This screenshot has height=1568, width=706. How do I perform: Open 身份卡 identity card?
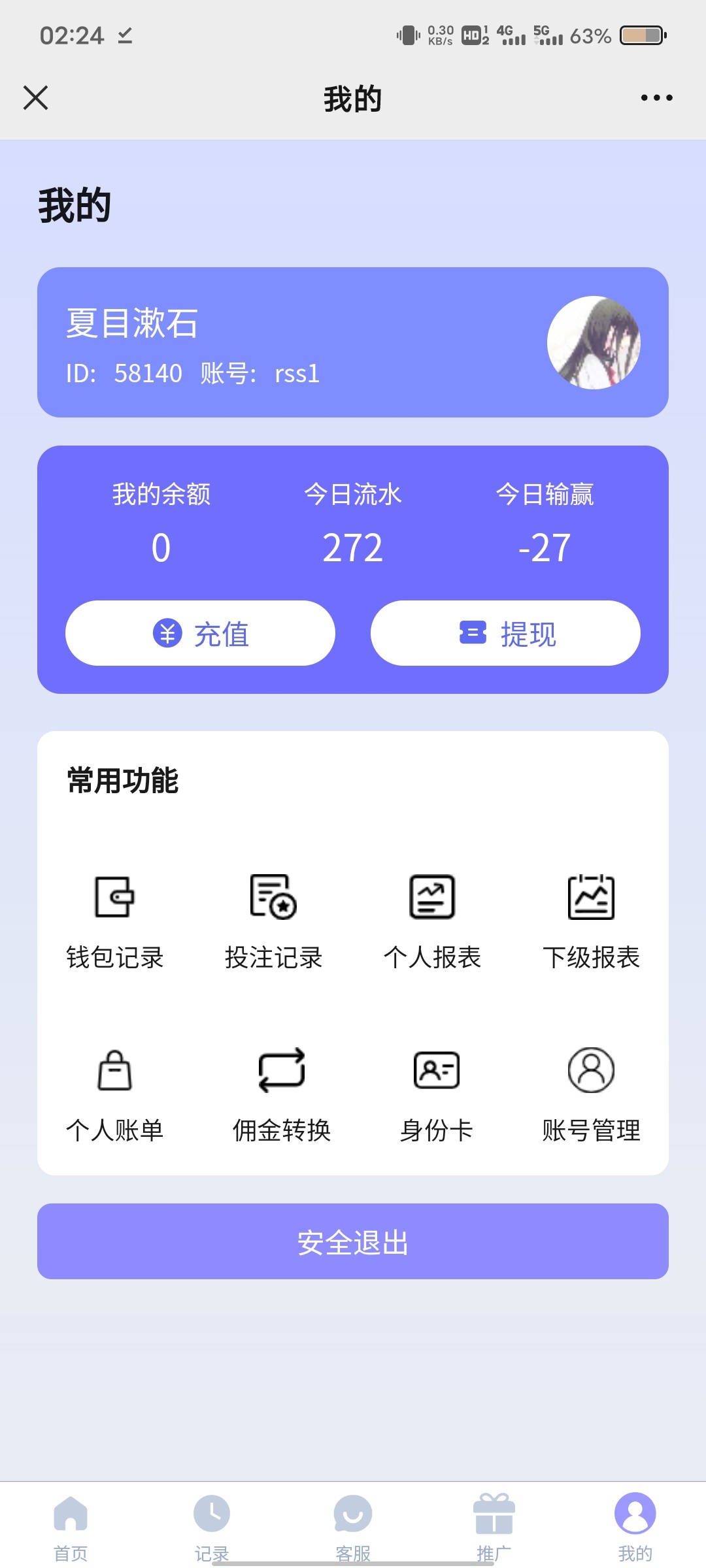(436, 1094)
